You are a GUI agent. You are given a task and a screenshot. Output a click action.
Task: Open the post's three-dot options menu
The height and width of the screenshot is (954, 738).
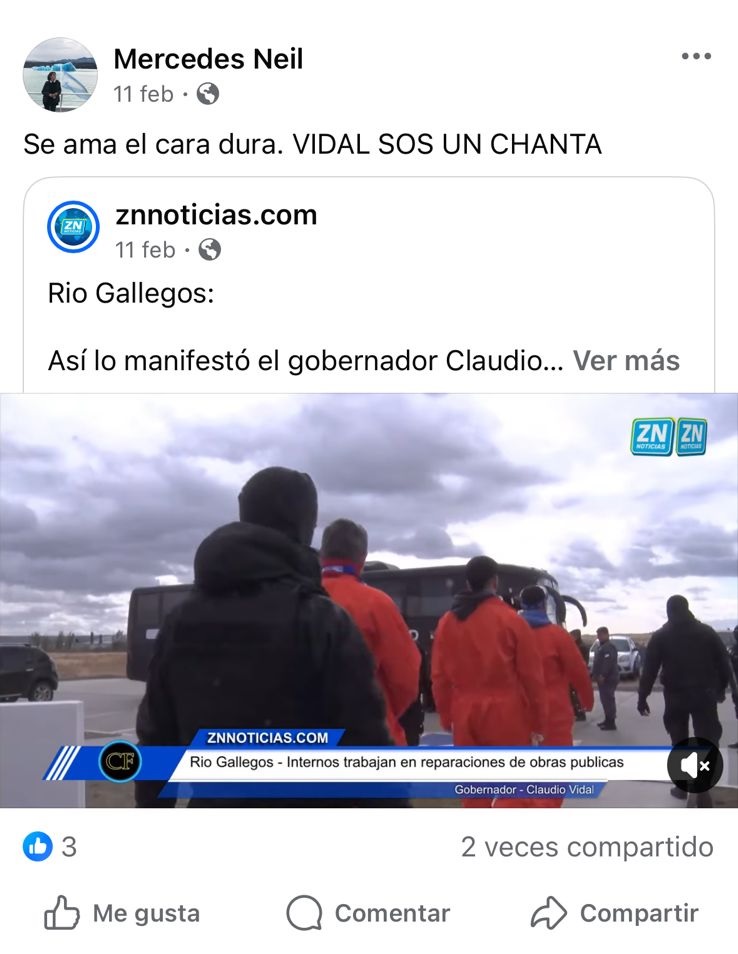pyautogui.click(x=695, y=56)
